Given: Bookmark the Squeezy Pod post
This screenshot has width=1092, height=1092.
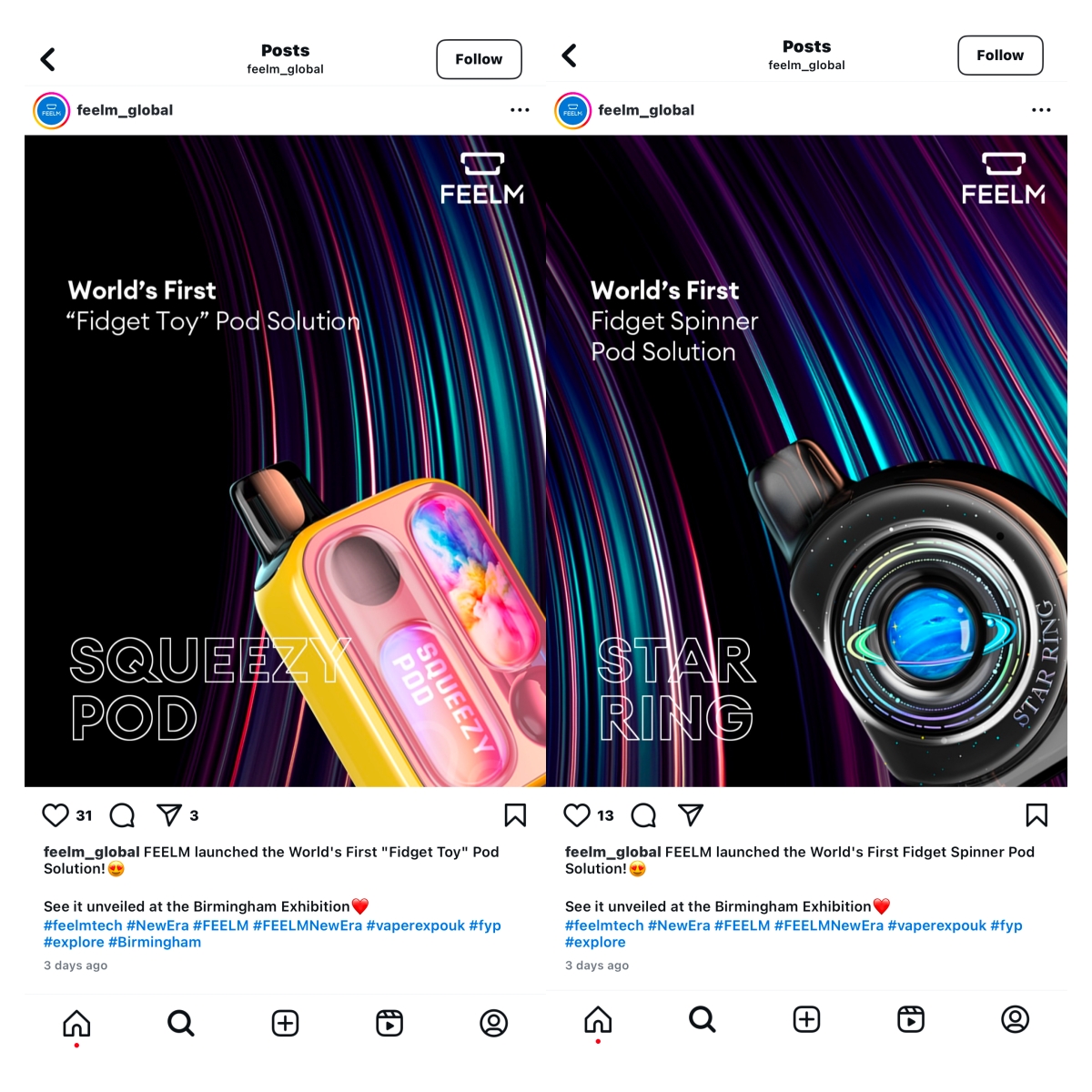Looking at the screenshot, I should click(x=515, y=814).
